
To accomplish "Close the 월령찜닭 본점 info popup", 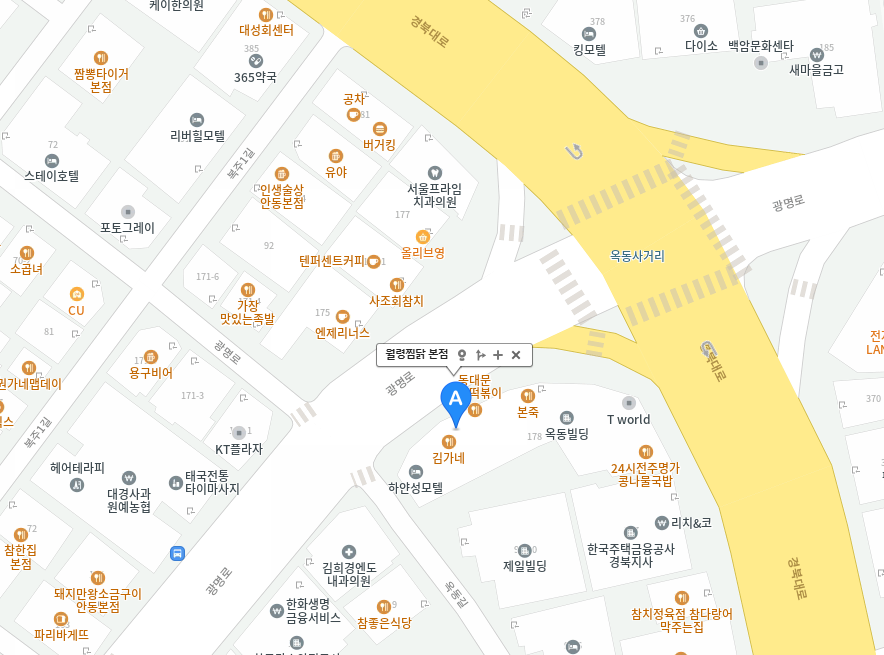I will (x=516, y=355).
